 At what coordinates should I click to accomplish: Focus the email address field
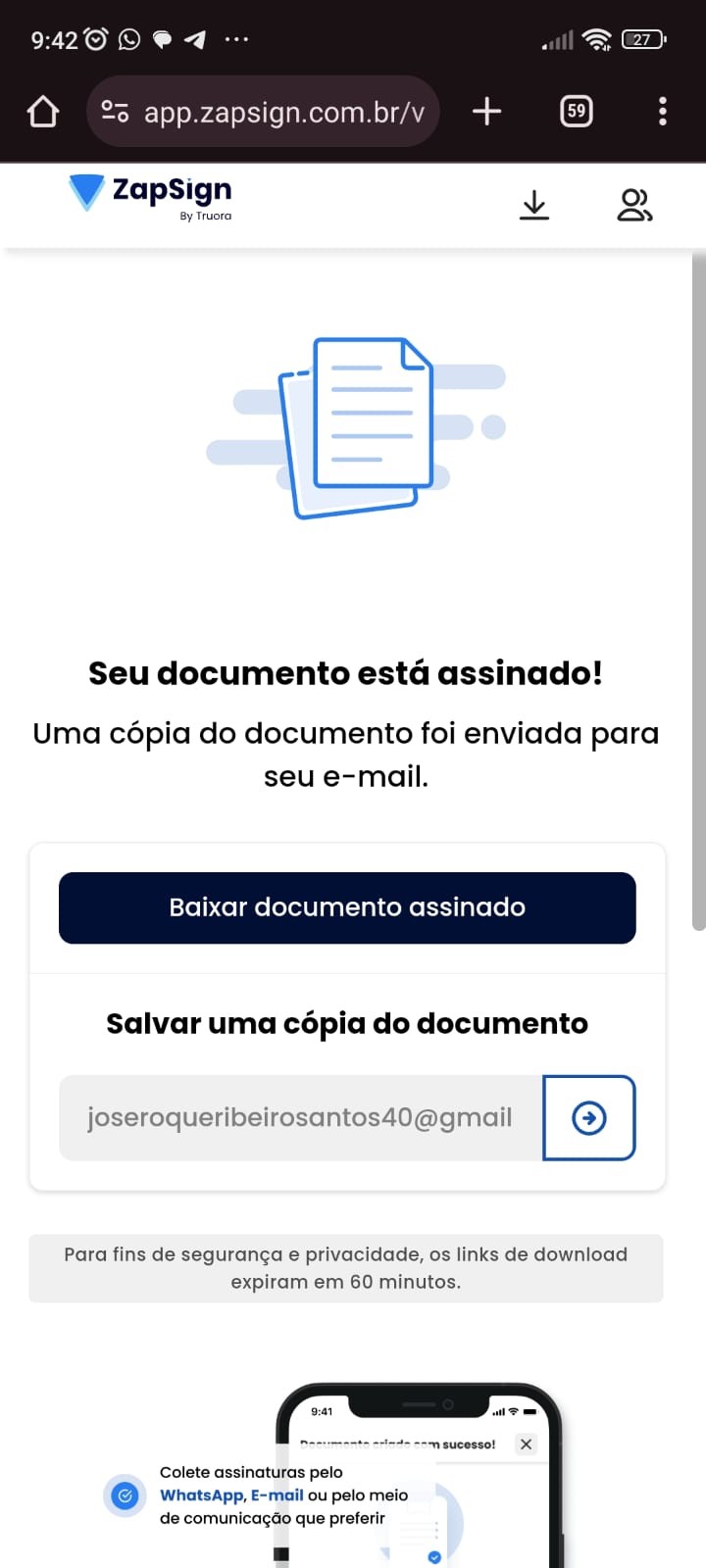300,1118
